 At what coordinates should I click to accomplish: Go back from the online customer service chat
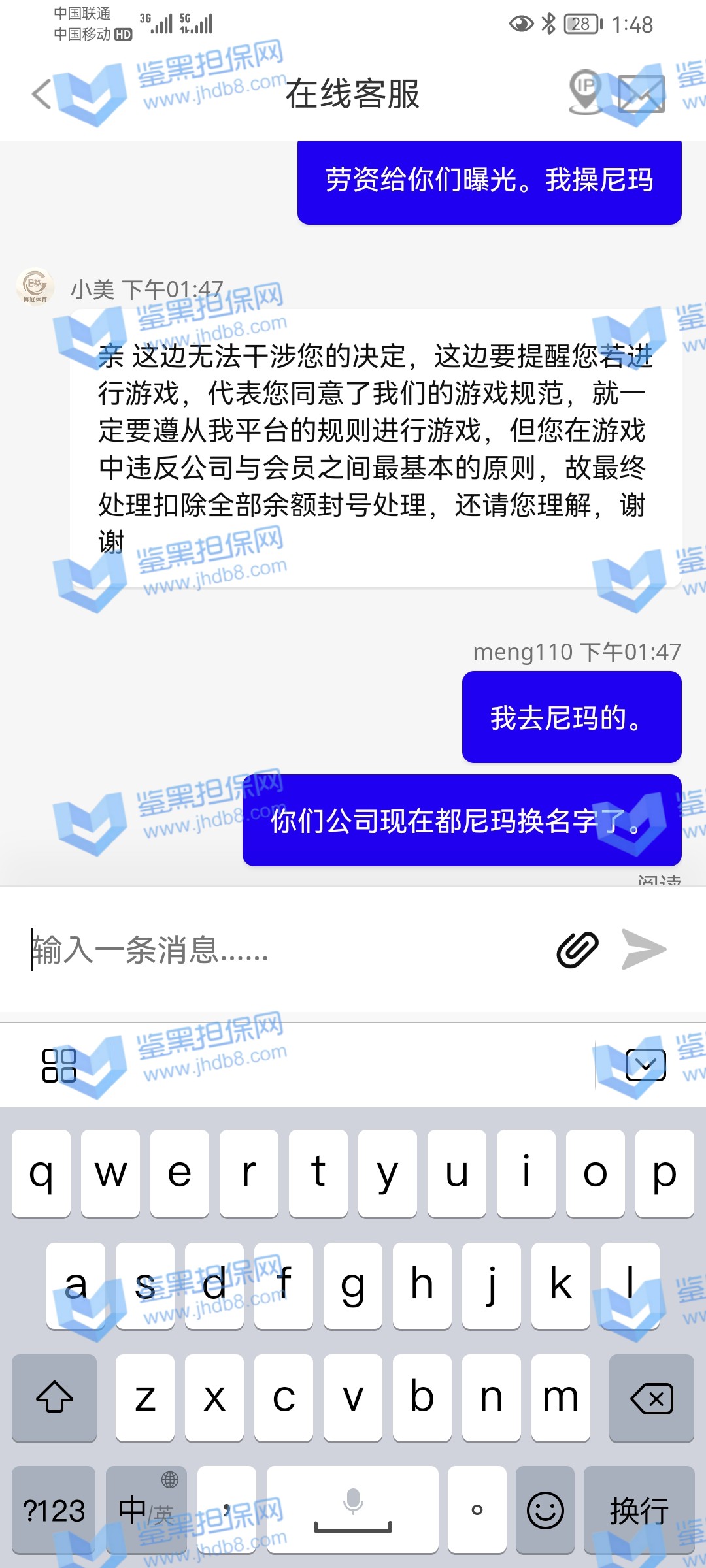42,93
